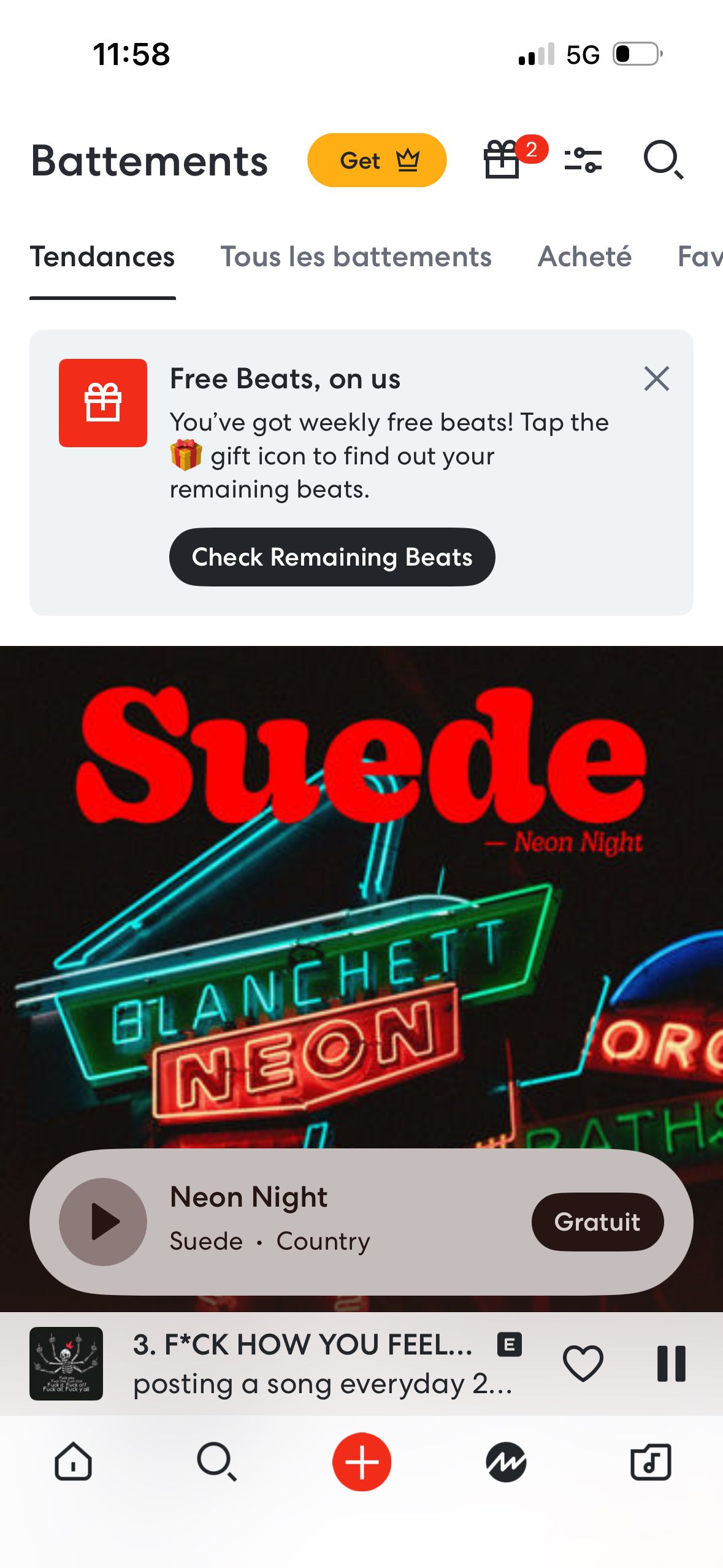Screen dimensions: 723x1568
Task: Open the mini player artwork
Action: pos(66,1363)
